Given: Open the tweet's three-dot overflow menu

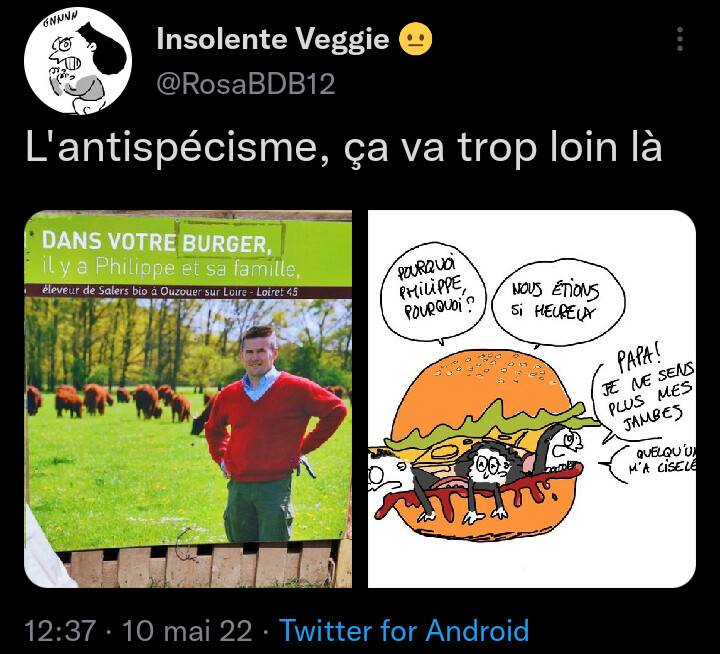Looking at the screenshot, I should (680, 40).
